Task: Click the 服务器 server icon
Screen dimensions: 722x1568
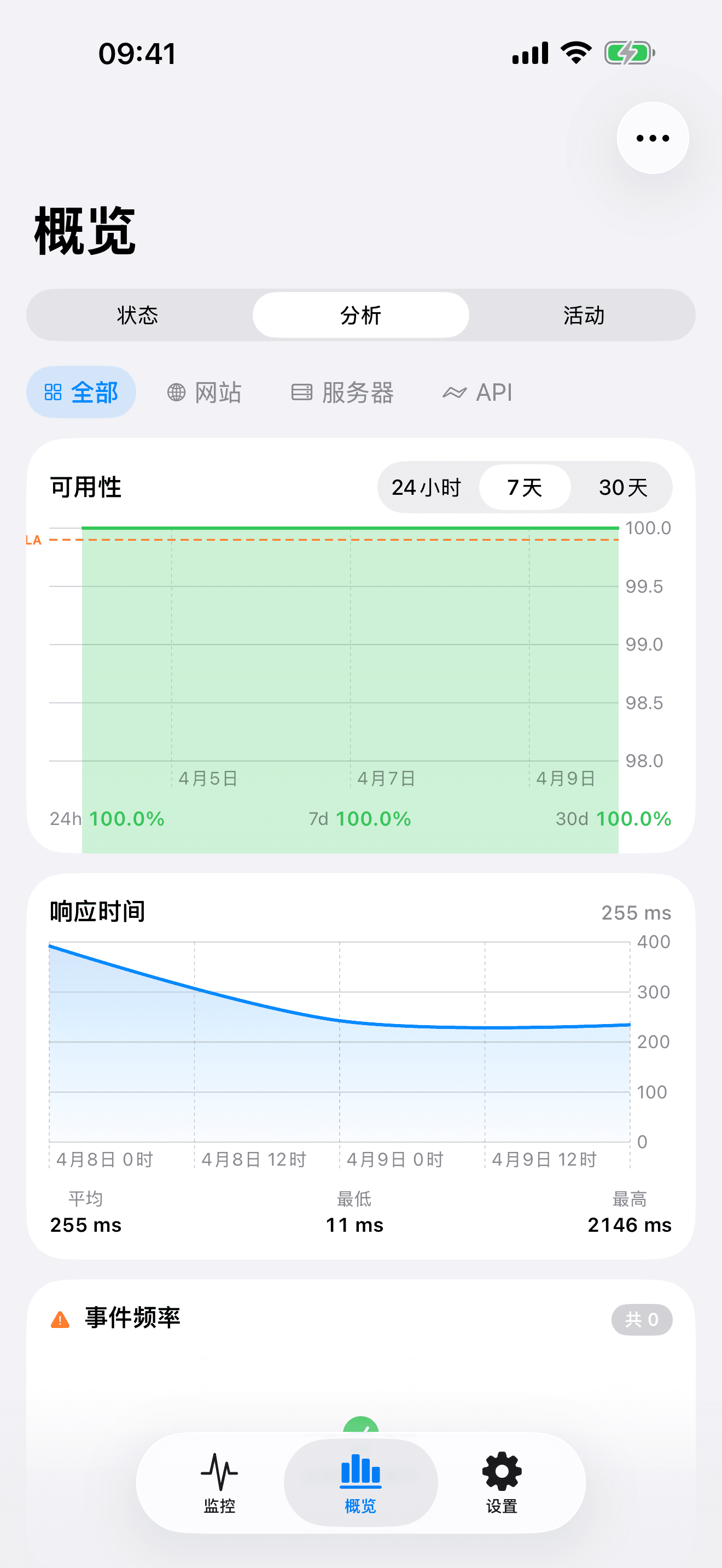Action: (302, 393)
